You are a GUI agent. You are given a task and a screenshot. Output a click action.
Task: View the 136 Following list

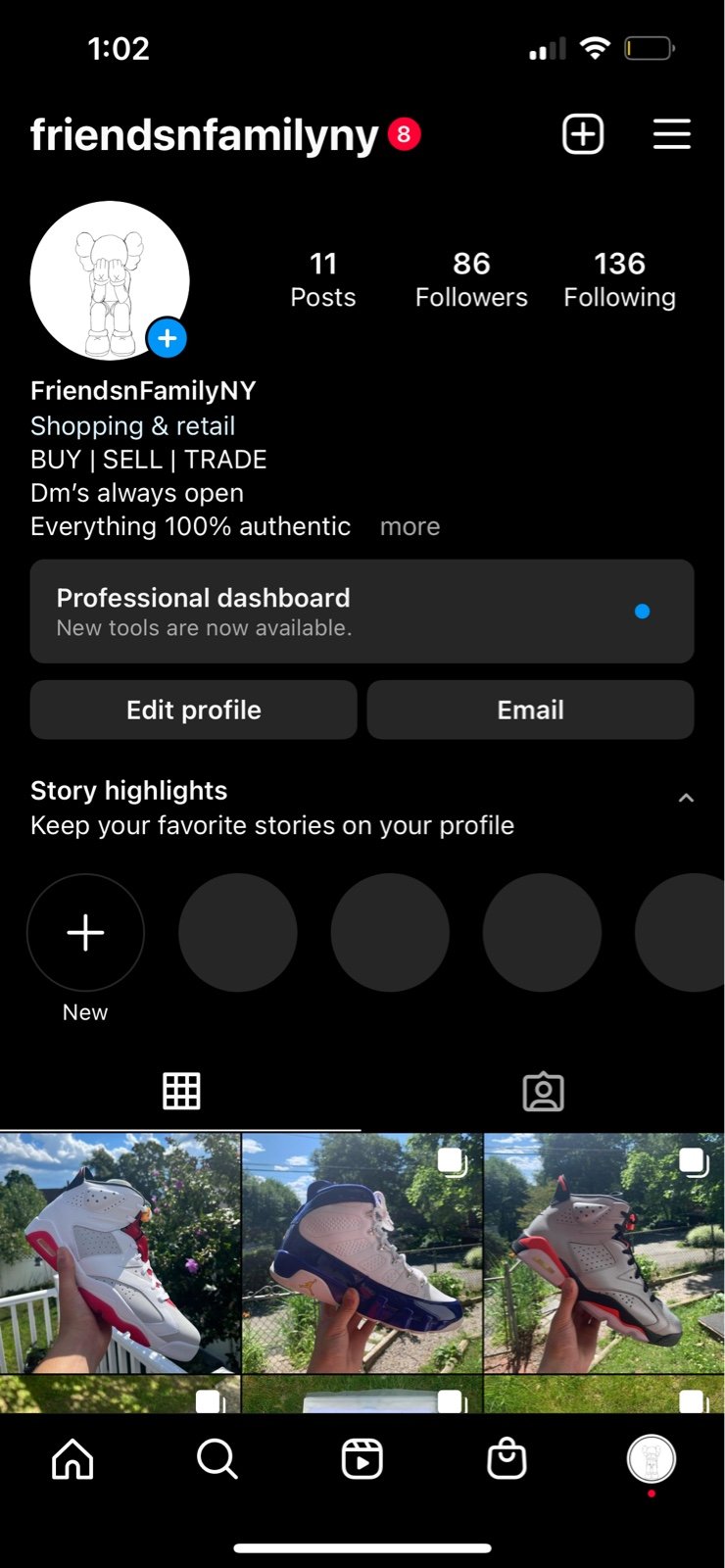[x=620, y=279]
